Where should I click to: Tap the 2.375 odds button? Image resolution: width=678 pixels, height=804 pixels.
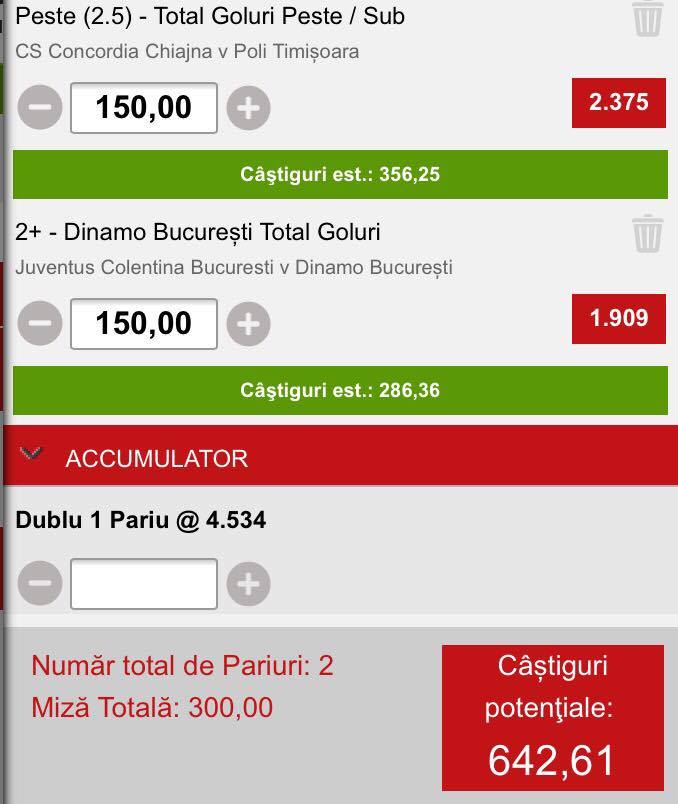point(619,103)
